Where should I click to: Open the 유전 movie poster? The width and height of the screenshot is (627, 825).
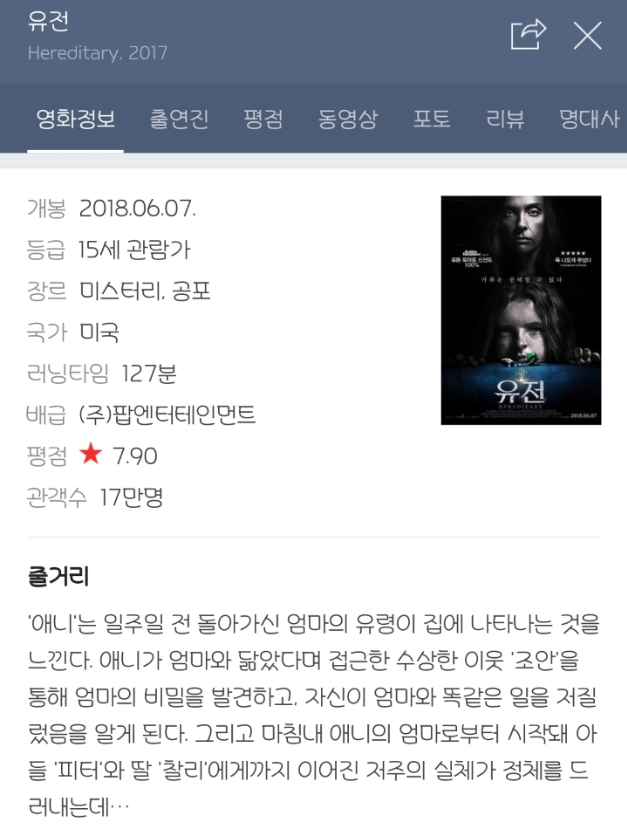pos(521,310)
